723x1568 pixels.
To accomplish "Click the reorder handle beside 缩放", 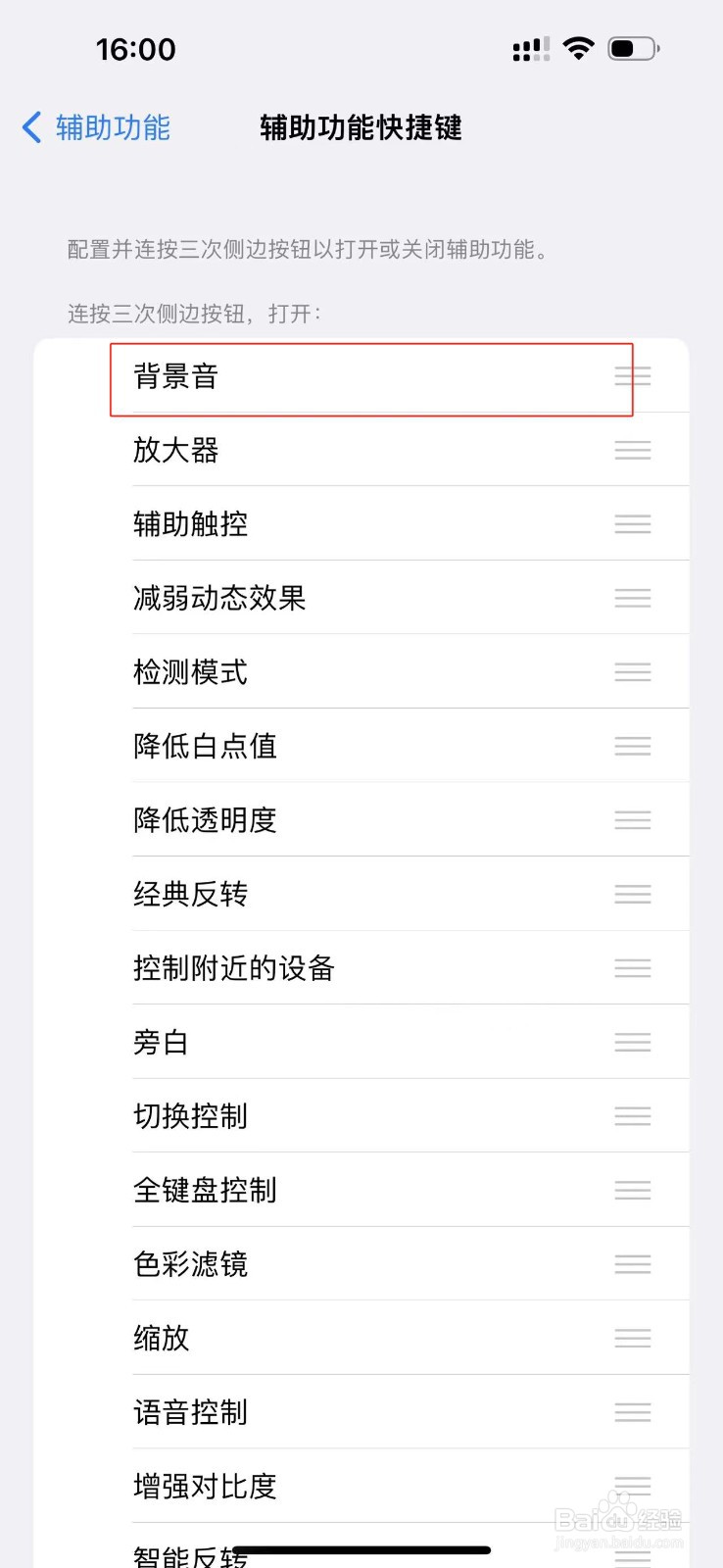I will tap(632, 1338).
